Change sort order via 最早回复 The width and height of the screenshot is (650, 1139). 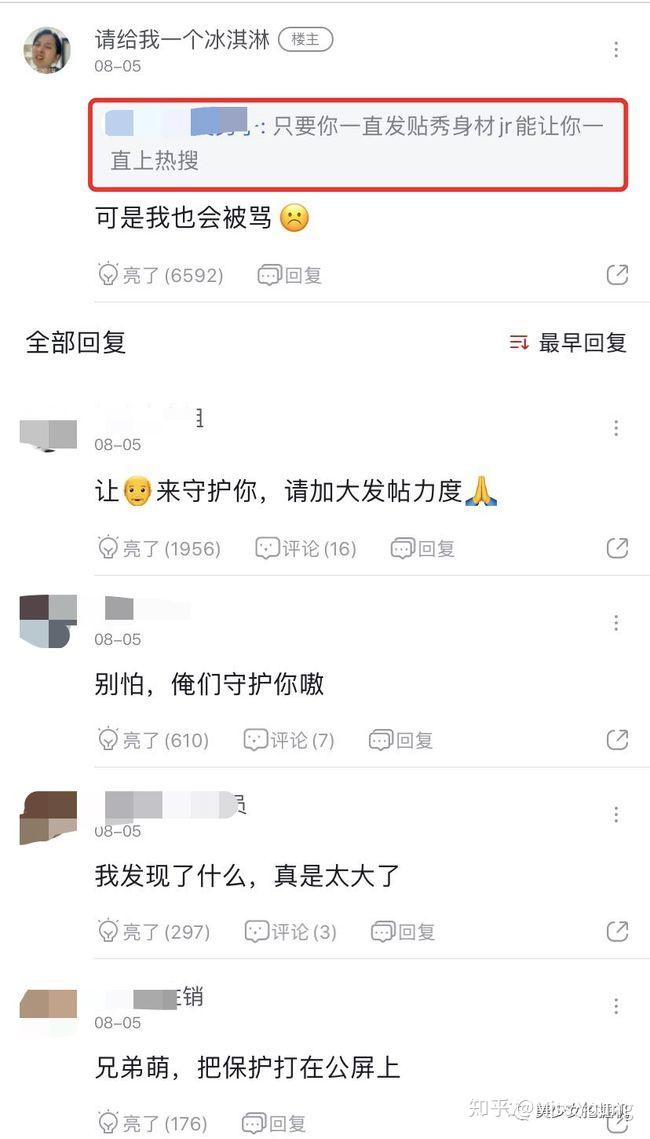(x=568, y=343)
